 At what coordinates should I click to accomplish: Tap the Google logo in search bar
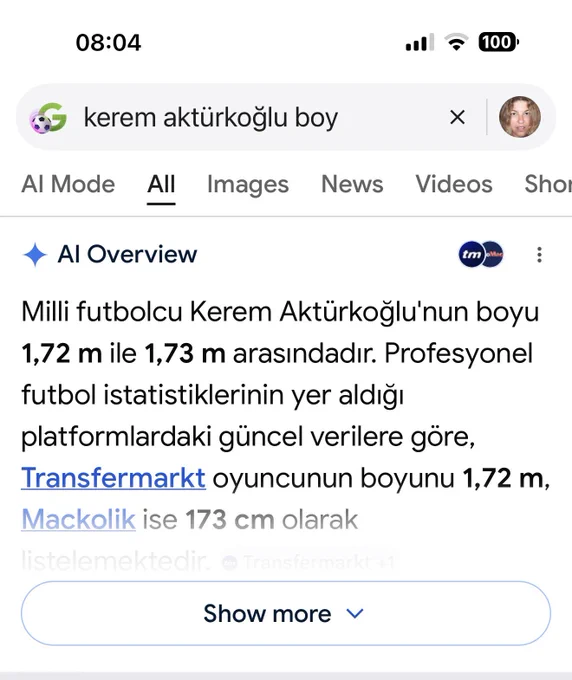pyautogui.click(x=49, y=118)
